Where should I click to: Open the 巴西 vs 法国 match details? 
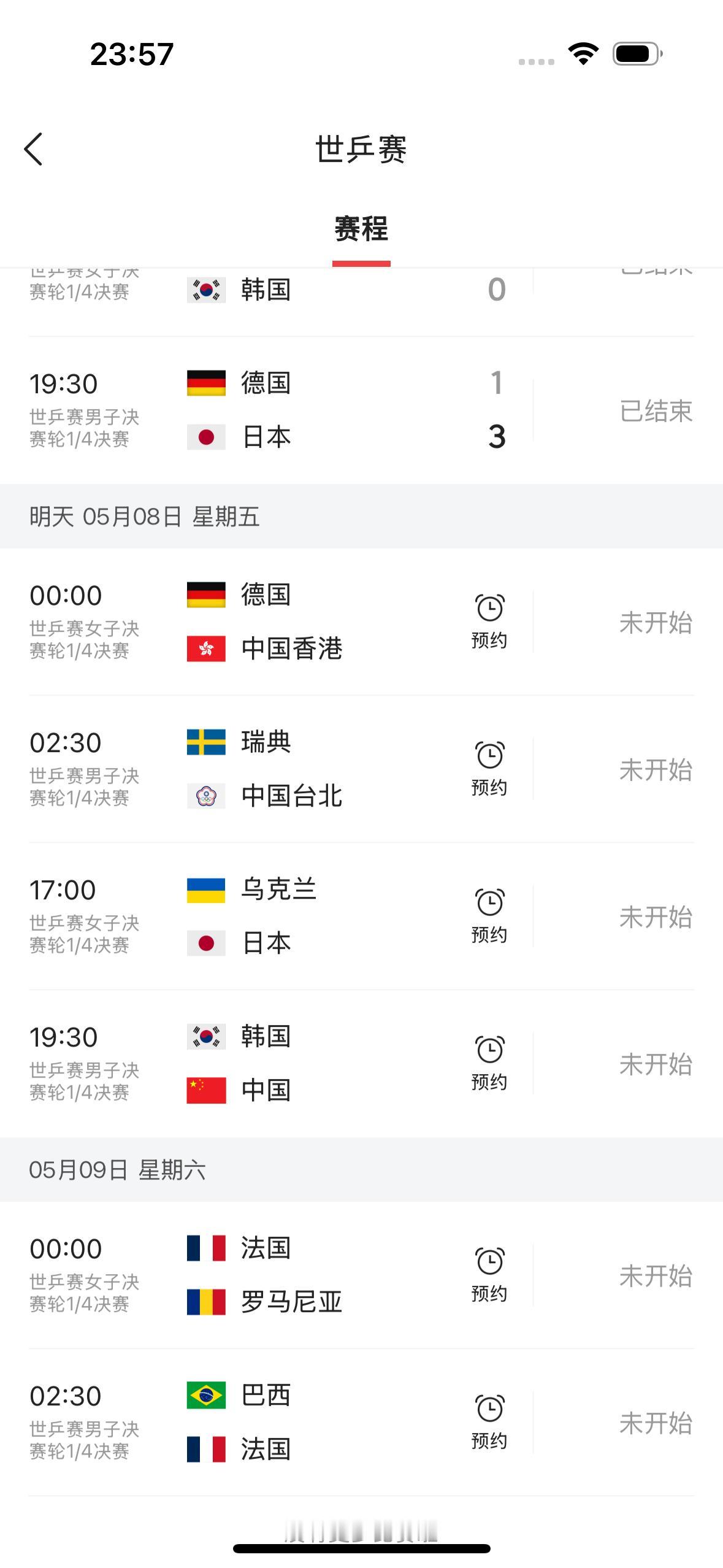coord(361,1422)
